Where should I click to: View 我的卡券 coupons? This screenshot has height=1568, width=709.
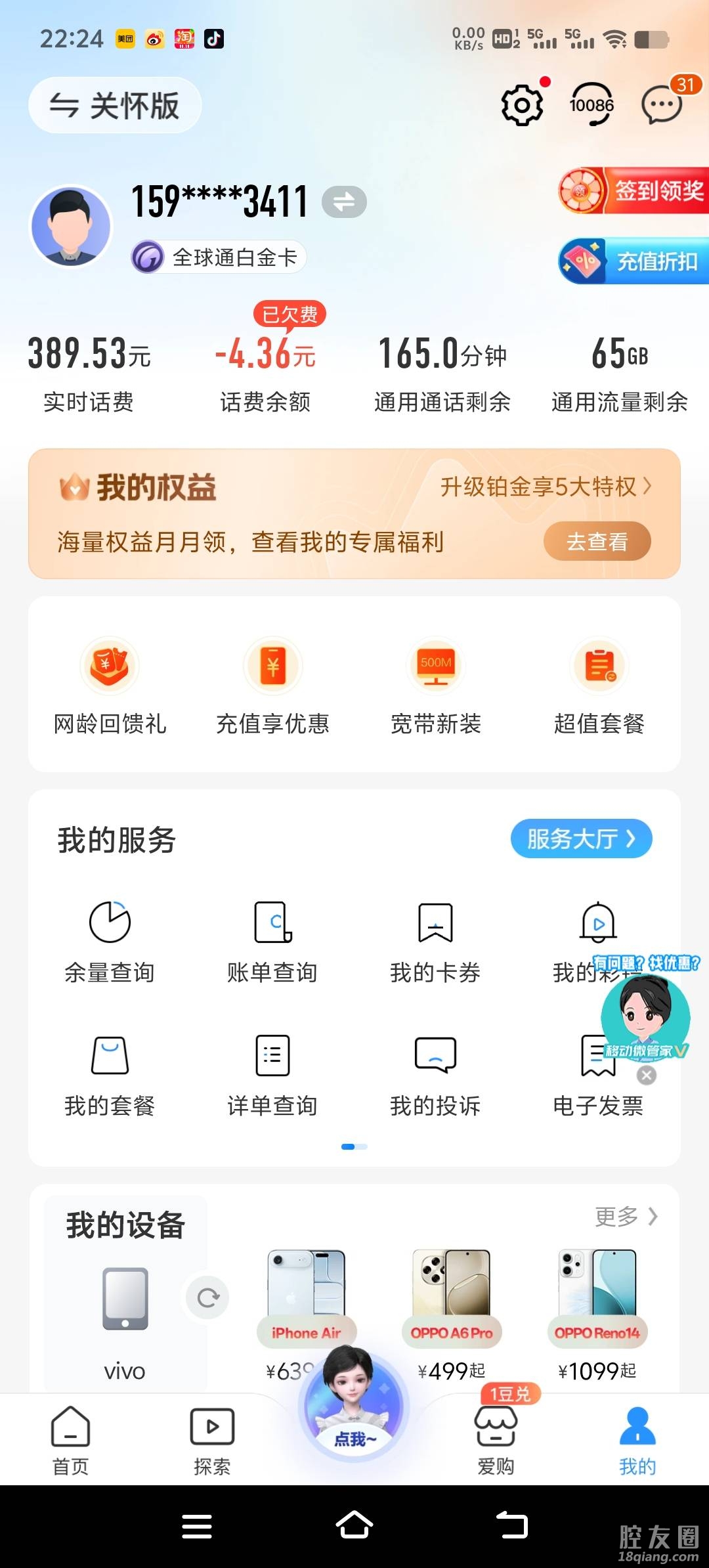[435, 940]
